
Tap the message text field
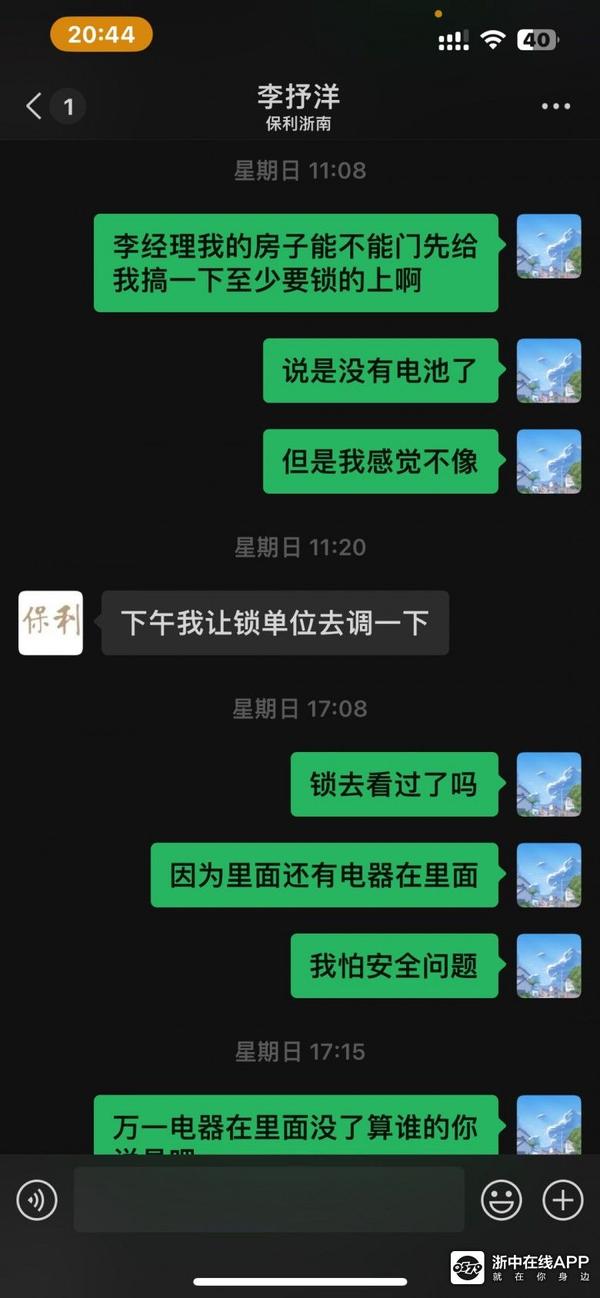click(x=268, y=1199)
